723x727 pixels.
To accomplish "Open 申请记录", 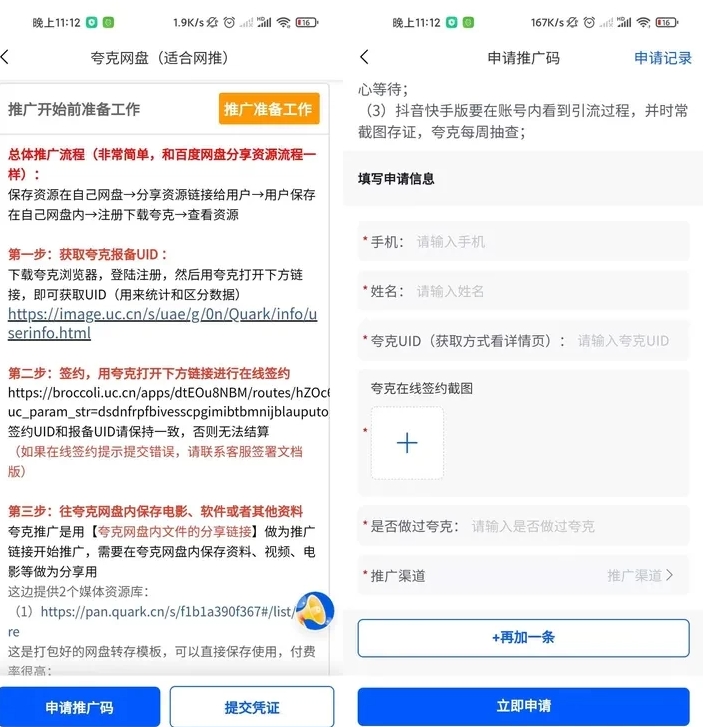I will (663, 58).
